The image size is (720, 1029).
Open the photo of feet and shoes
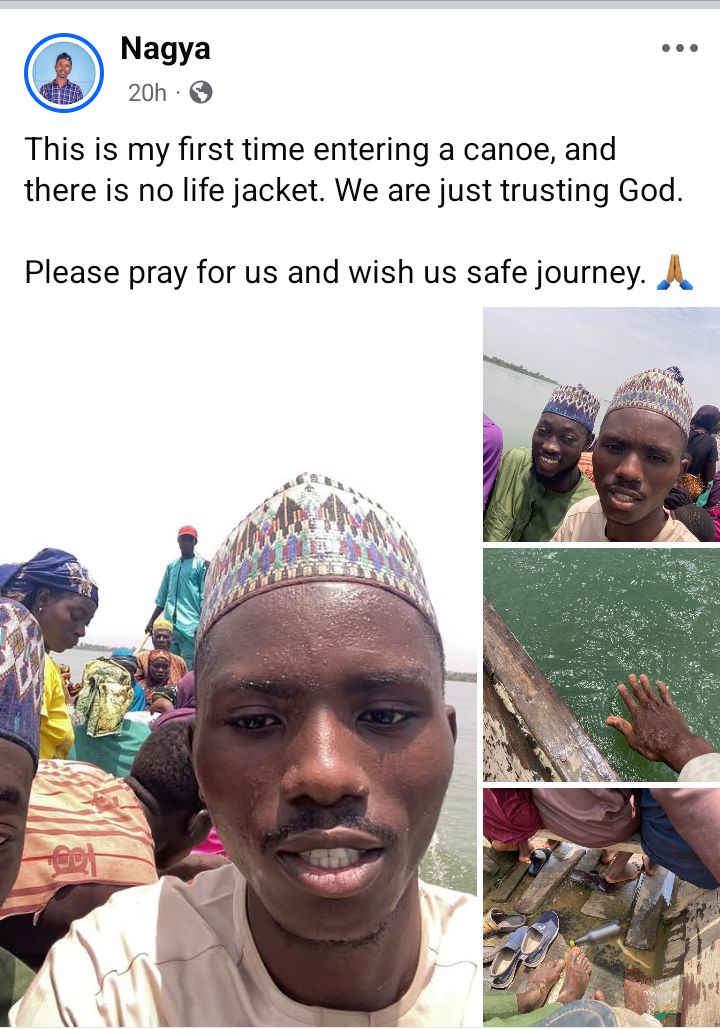coord(601,905)
